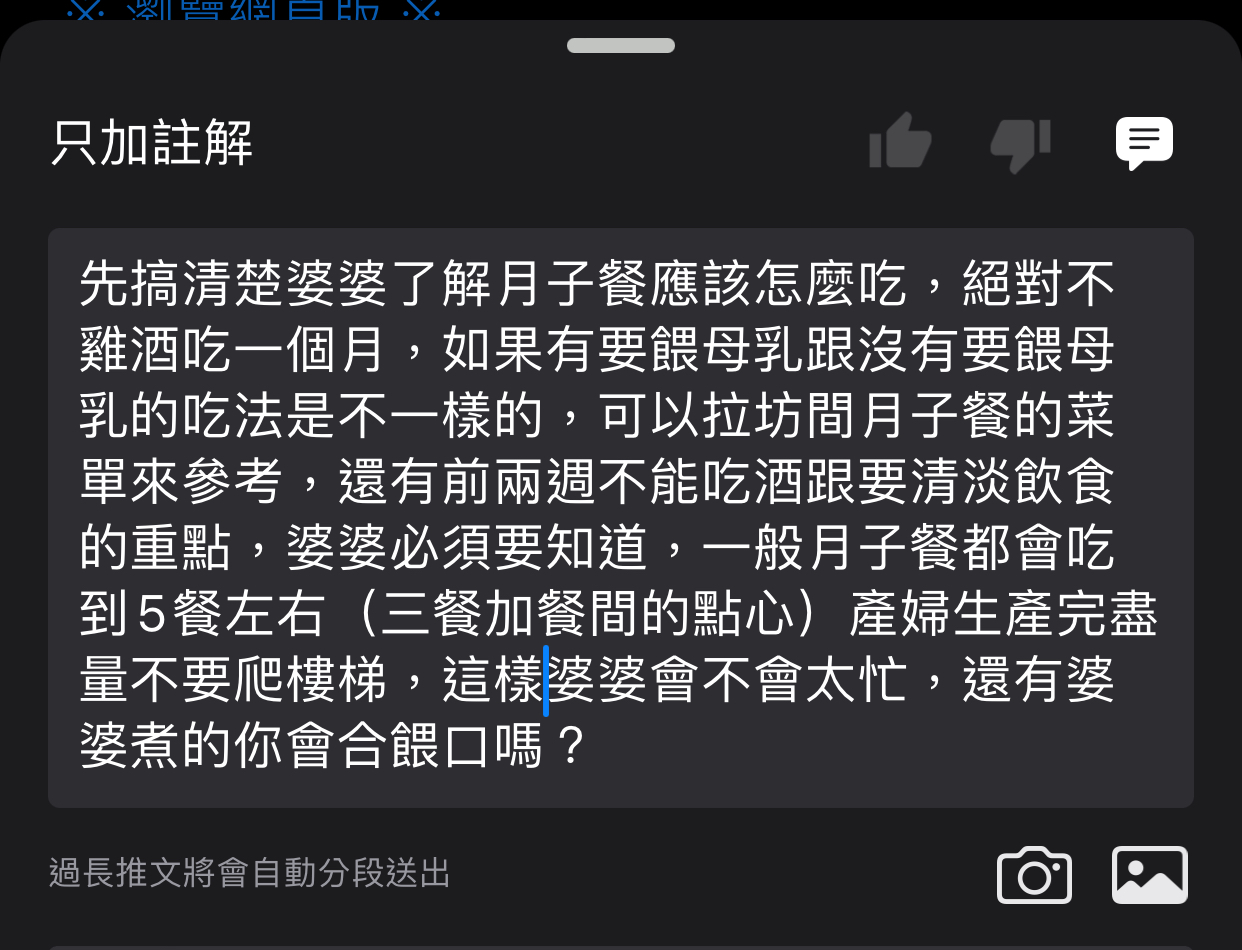Select the thumbs-down boo option
The height and width of the screenshot is (950, 1242).
pyautogui.click(x=1021, y=145)
